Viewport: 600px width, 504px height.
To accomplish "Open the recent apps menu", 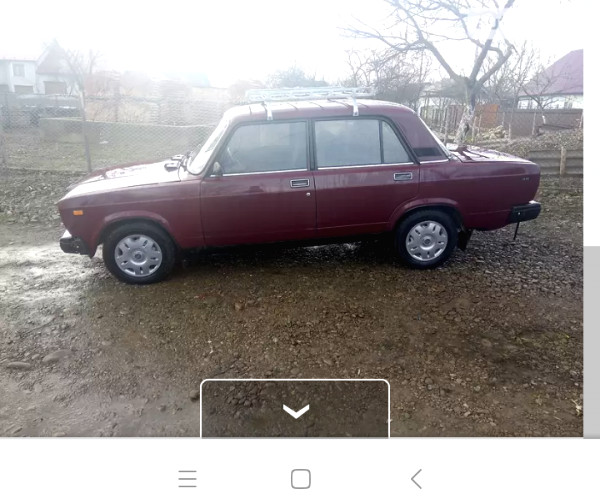I will coord(187,479).
